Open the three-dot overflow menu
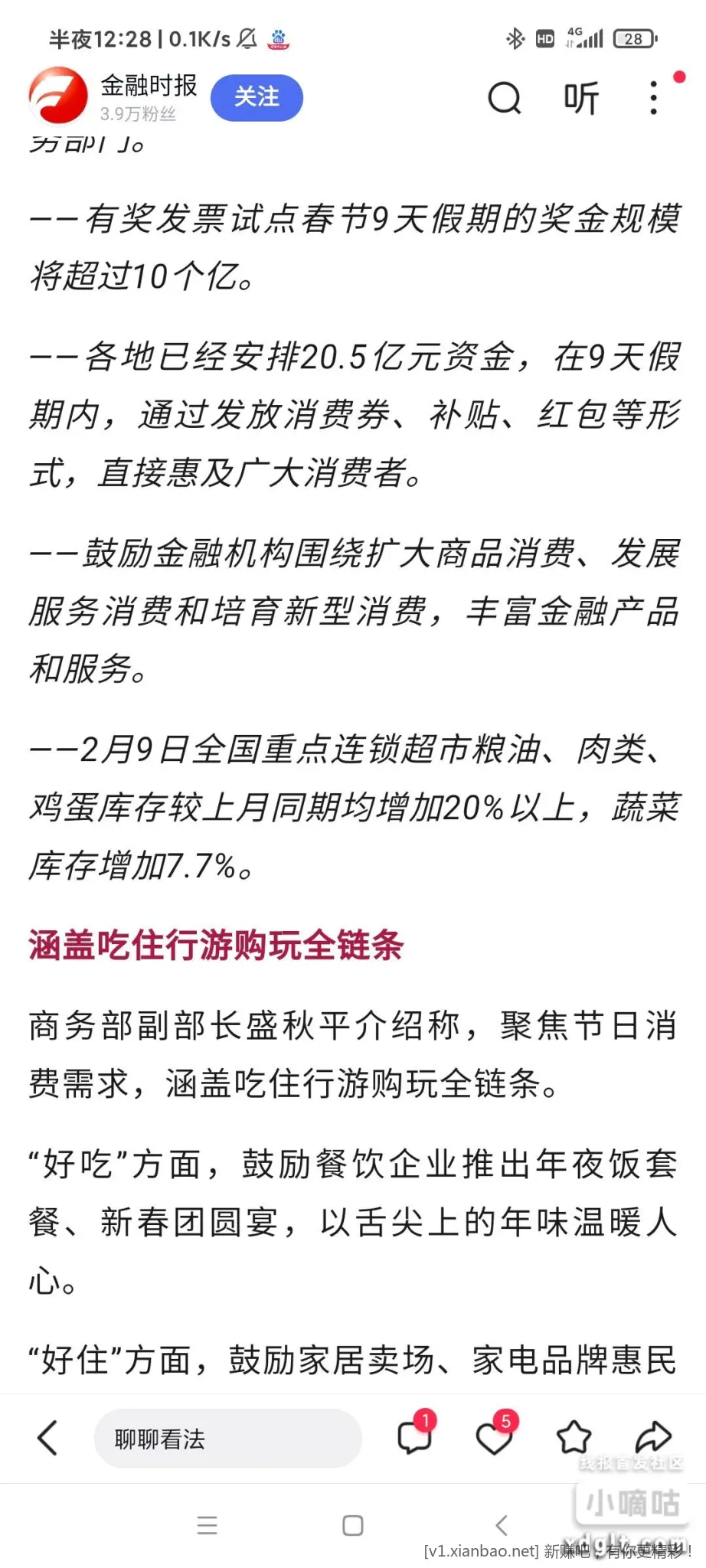The width and height of the screenshot is (706, 1568). click(x=653, y=98)
